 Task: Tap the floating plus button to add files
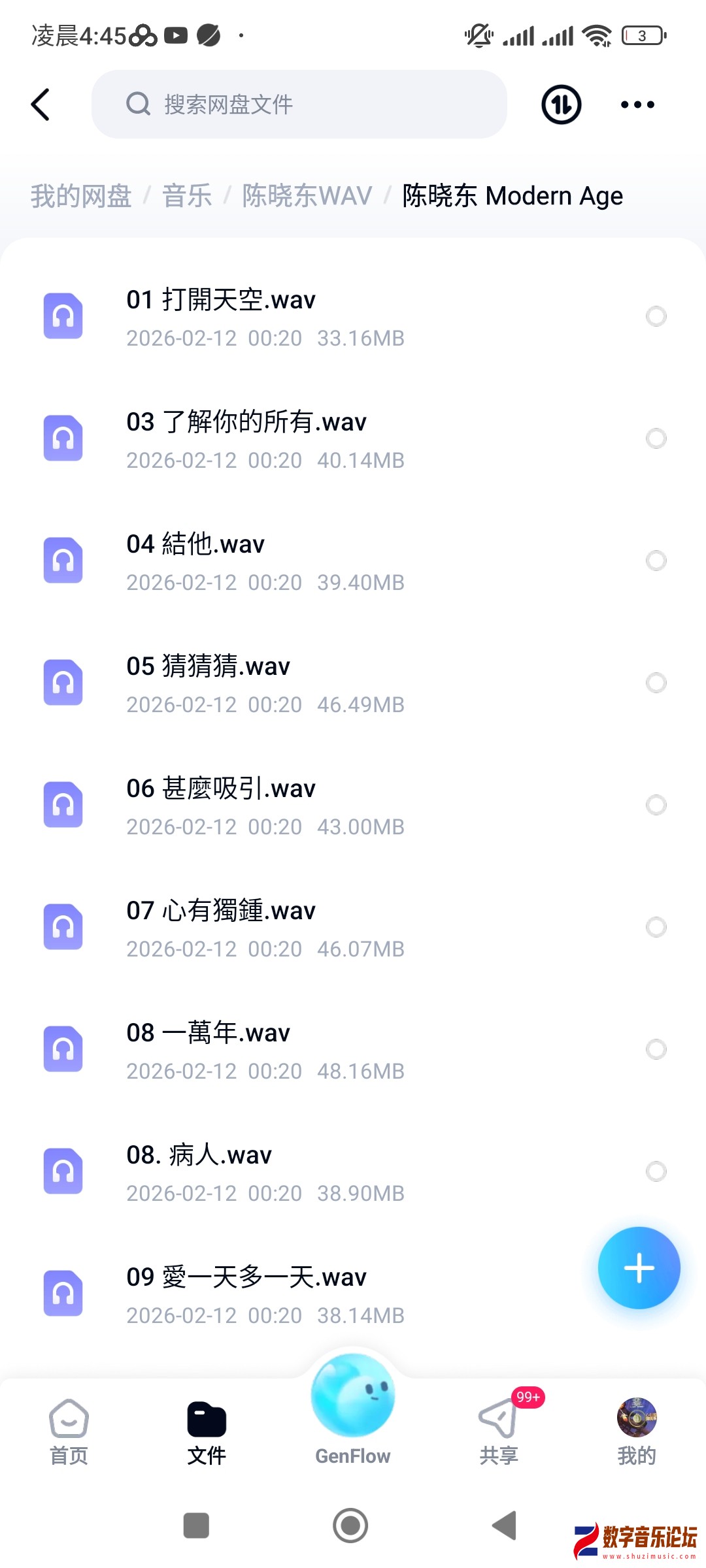click(639, 1267)
